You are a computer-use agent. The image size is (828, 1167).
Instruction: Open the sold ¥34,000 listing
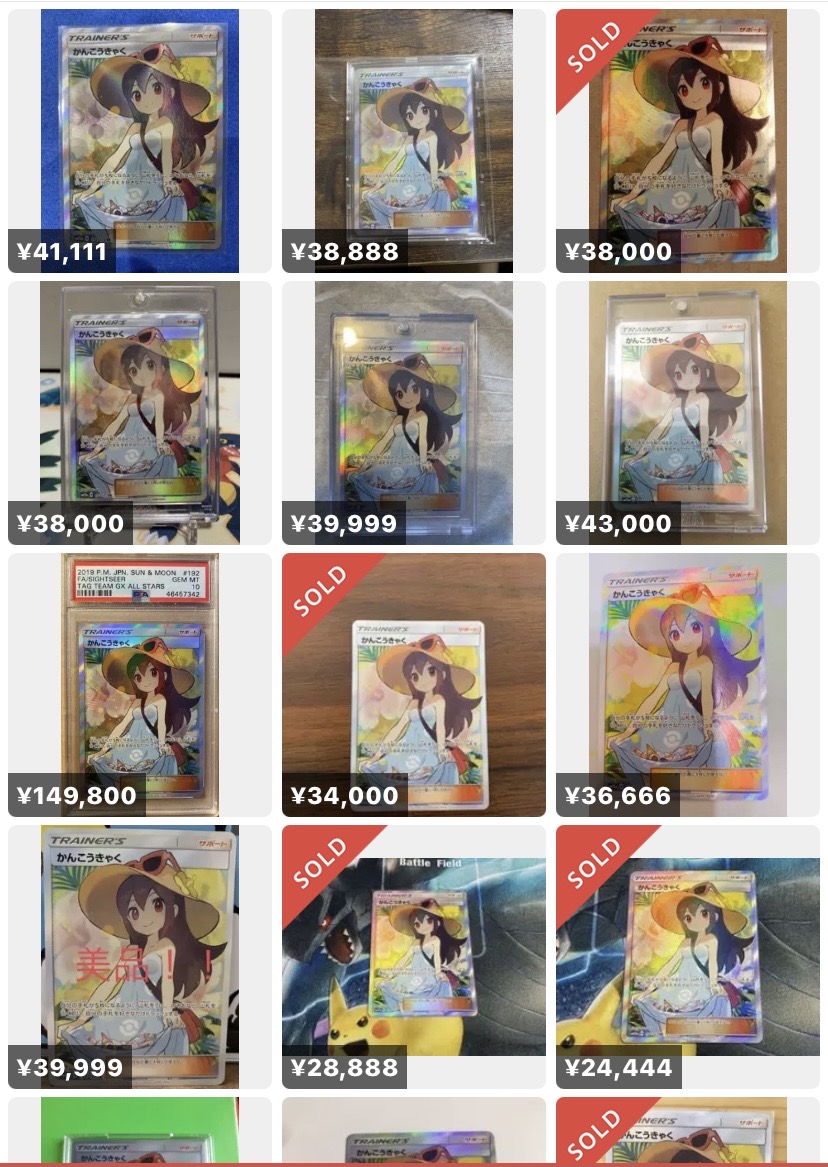point(413,685)
